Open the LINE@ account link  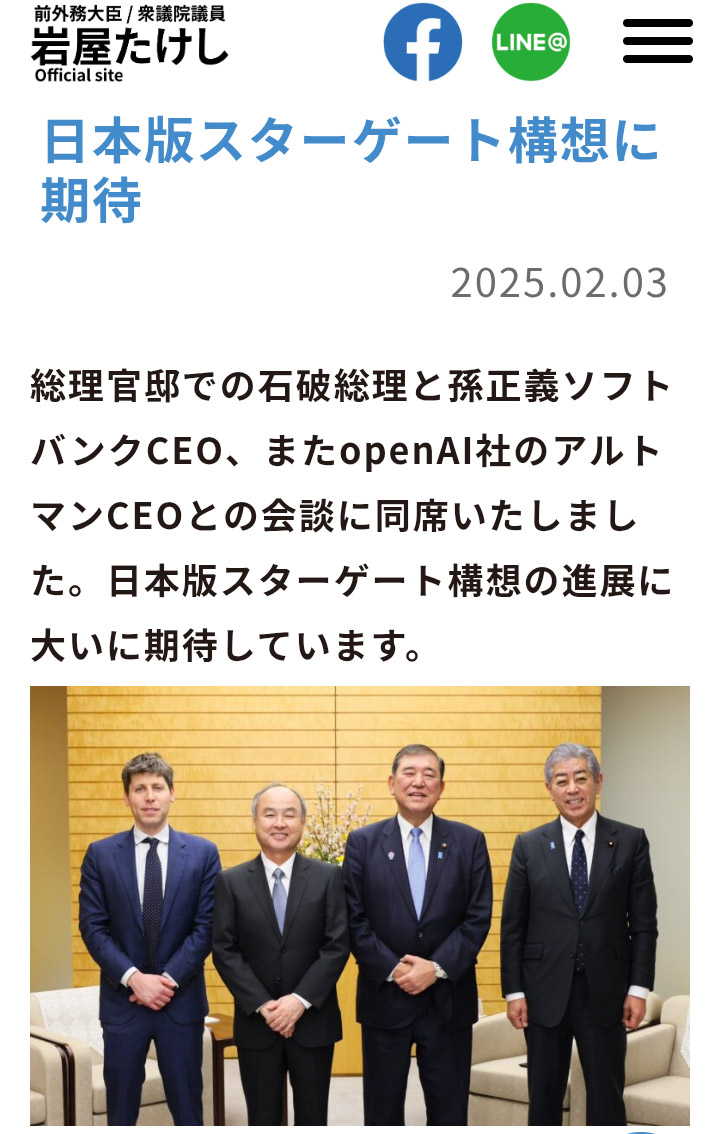pos(530,42)
